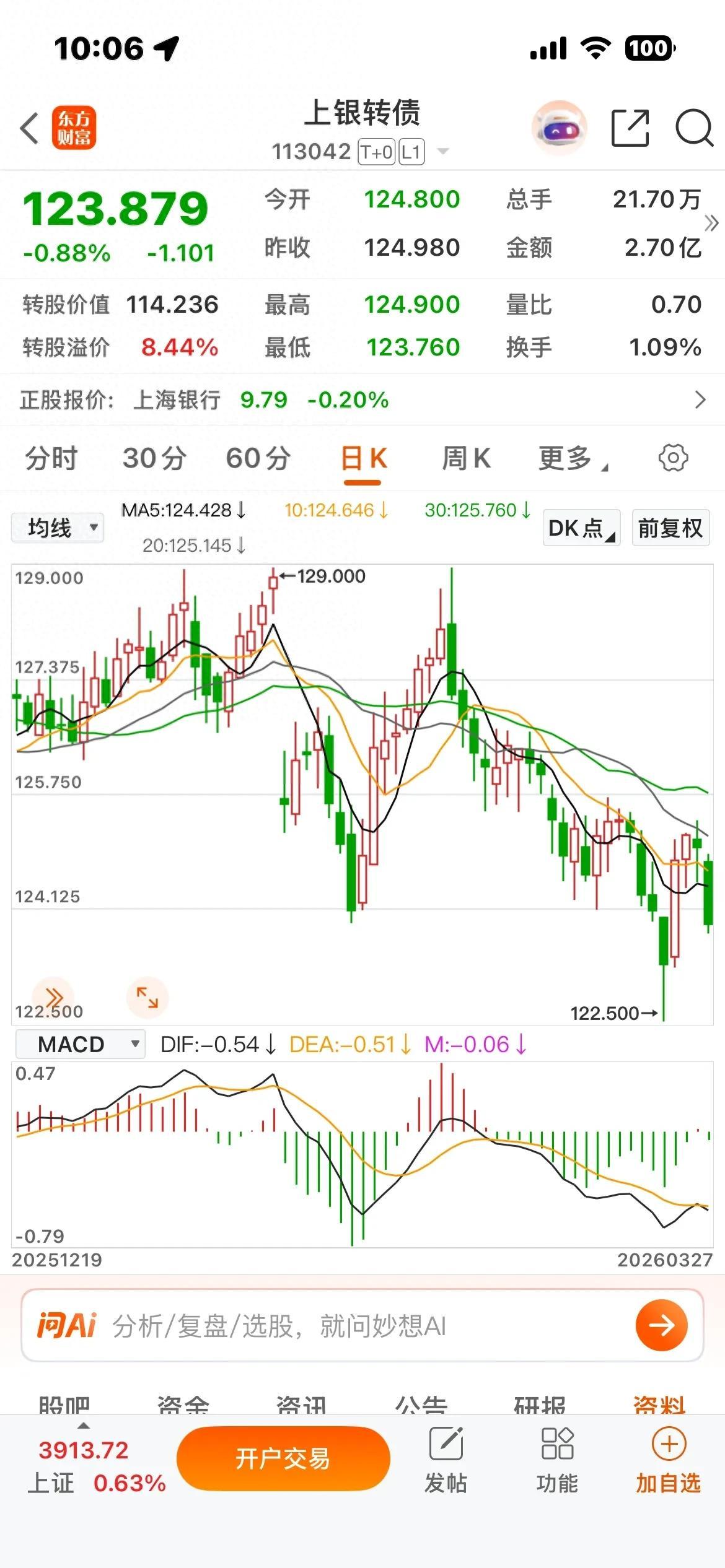Open the AI robot assistant avatar
The height and width of the screenshot is (1568, 725).
click(x=559, y=128)
